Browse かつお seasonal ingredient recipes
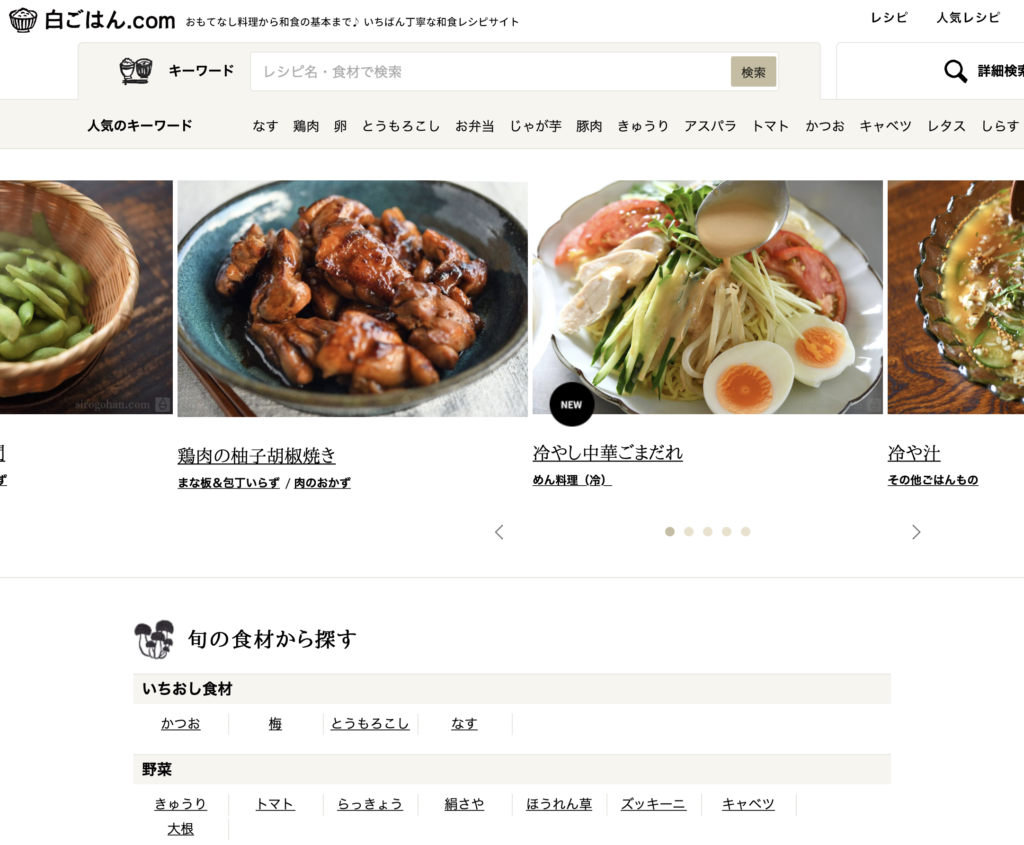Viewport: 1024px width, 845px height. coord(181,723)
